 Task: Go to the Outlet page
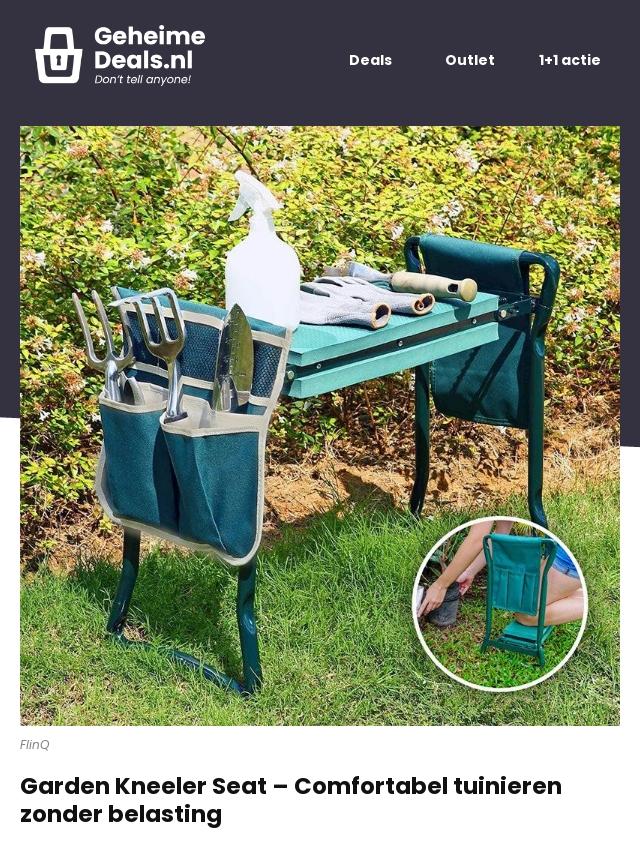click(469, 60)
